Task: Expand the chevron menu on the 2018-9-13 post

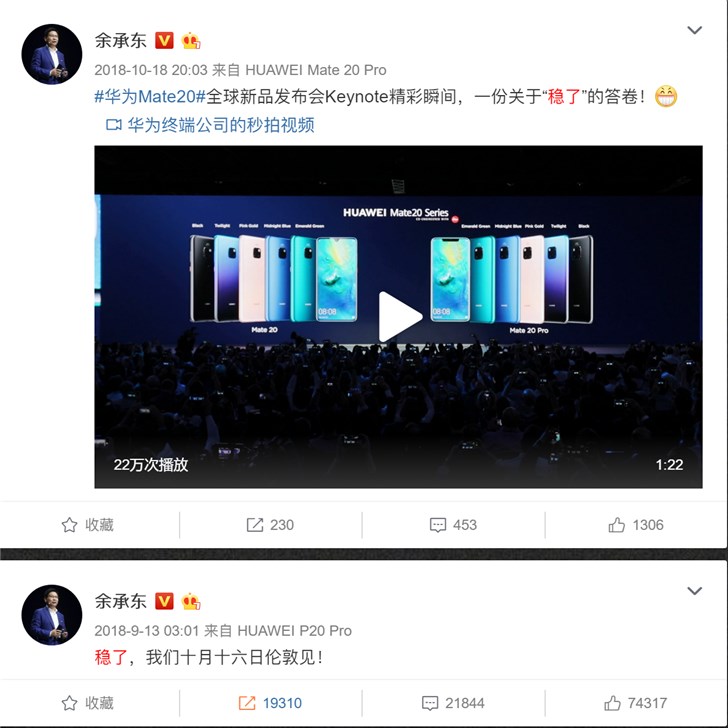Action: coord(694,592)
